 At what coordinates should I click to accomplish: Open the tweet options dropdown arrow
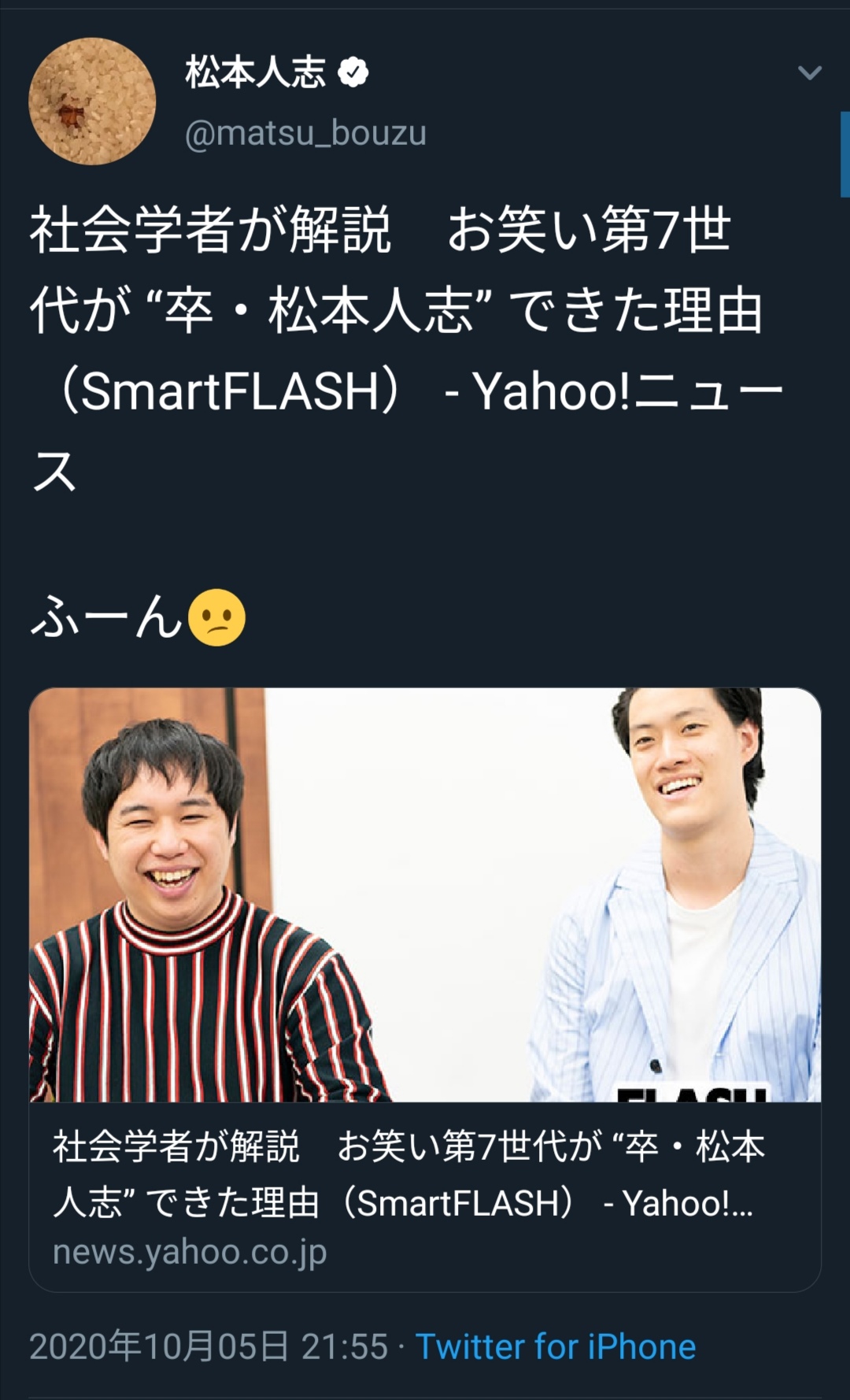pyautogui.click(x=809, y=73)
